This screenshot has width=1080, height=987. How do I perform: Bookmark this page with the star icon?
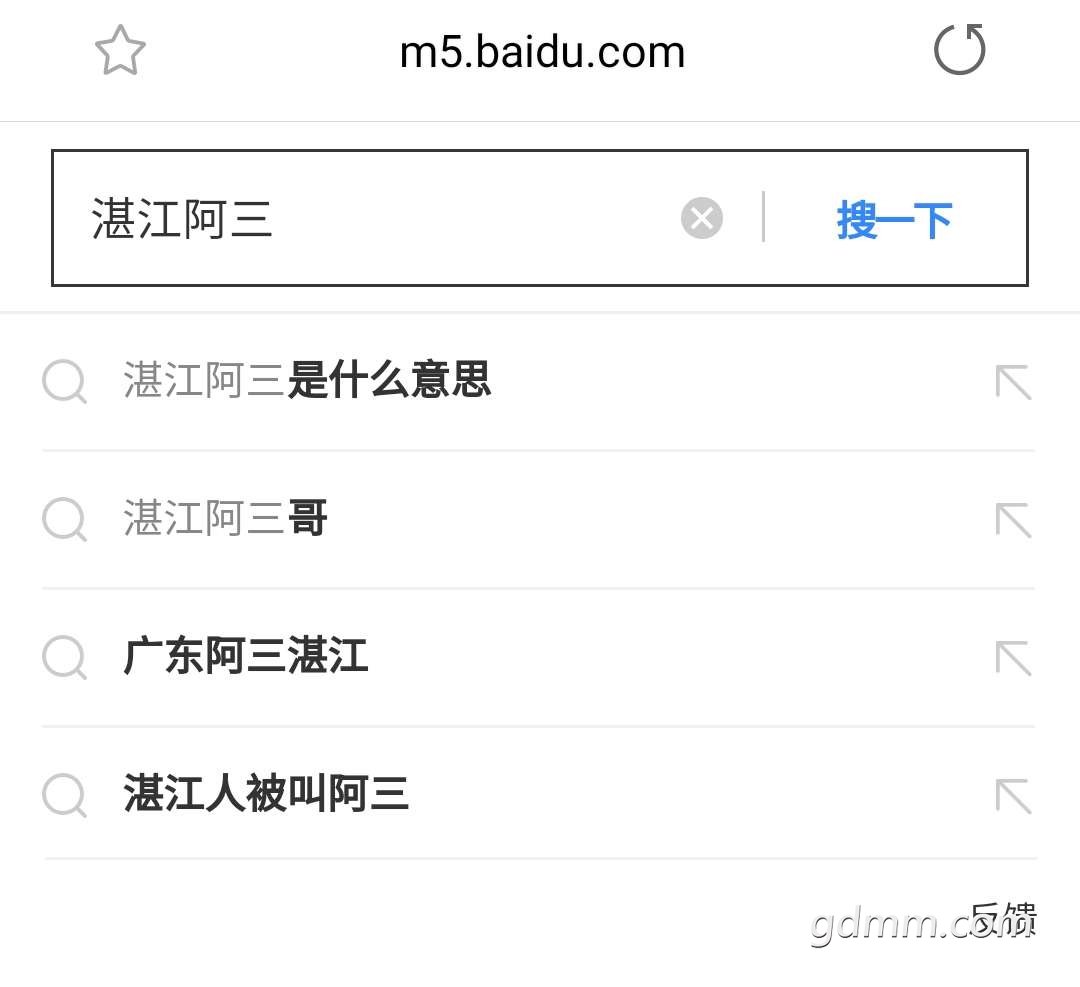click(120, 51)
